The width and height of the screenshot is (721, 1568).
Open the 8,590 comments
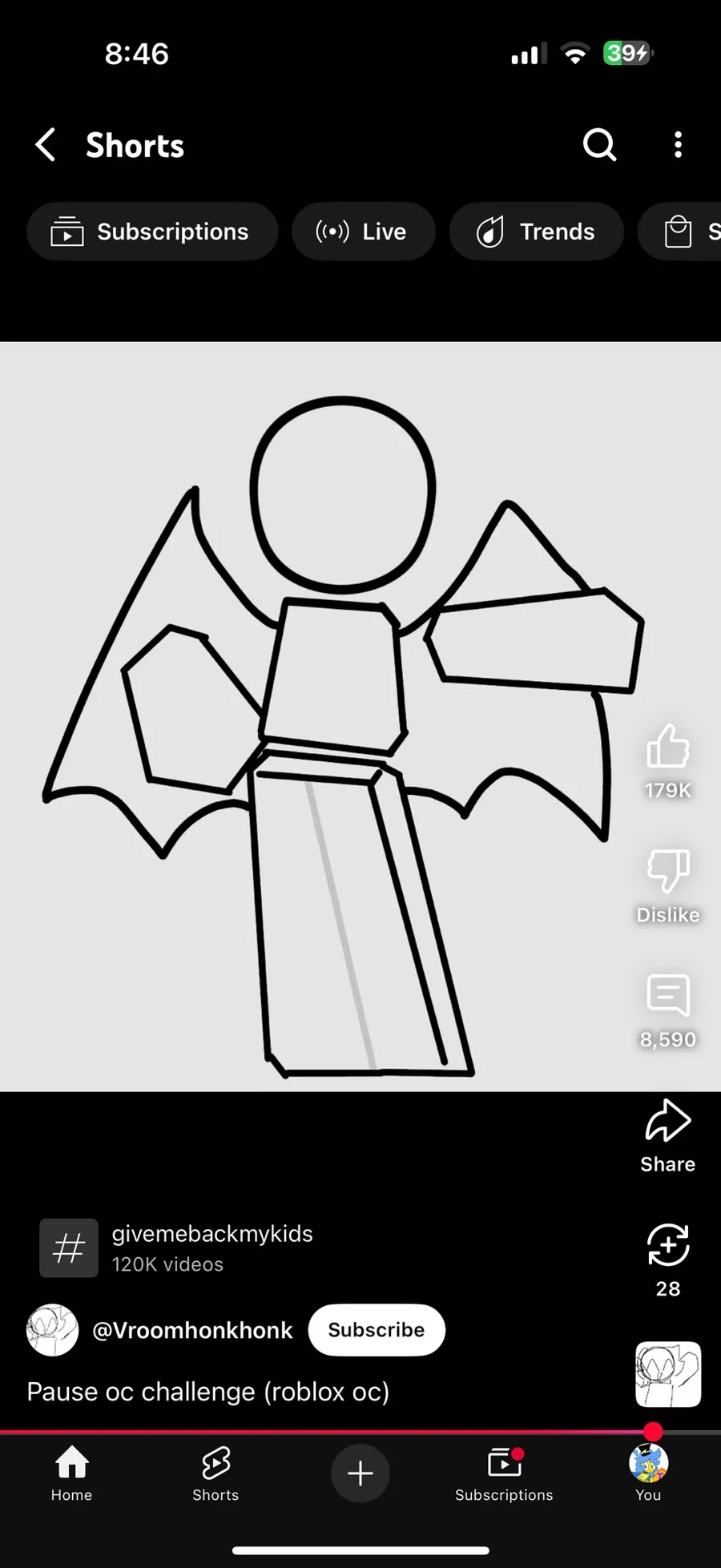[667, 997]
